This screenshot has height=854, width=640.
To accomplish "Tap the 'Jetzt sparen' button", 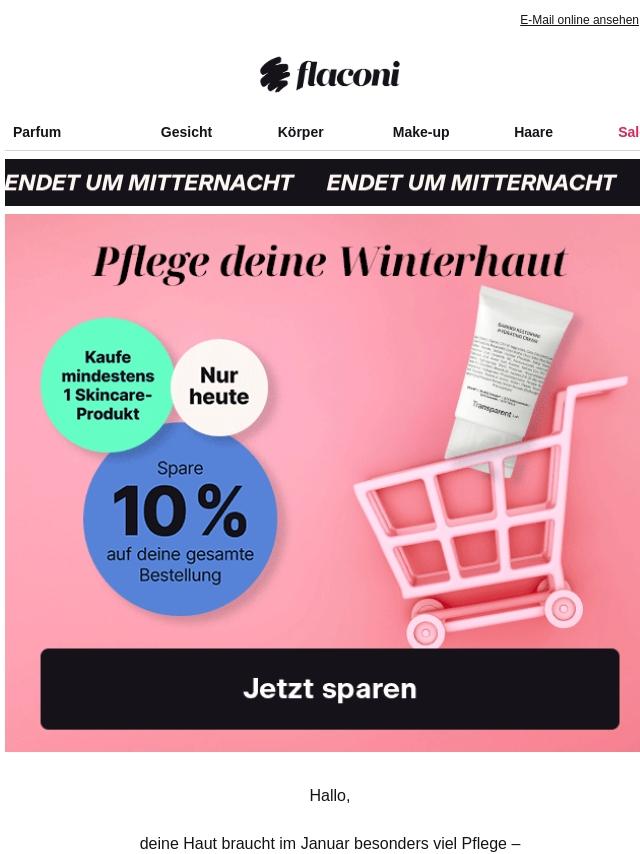I will click(x=330, y=689).
